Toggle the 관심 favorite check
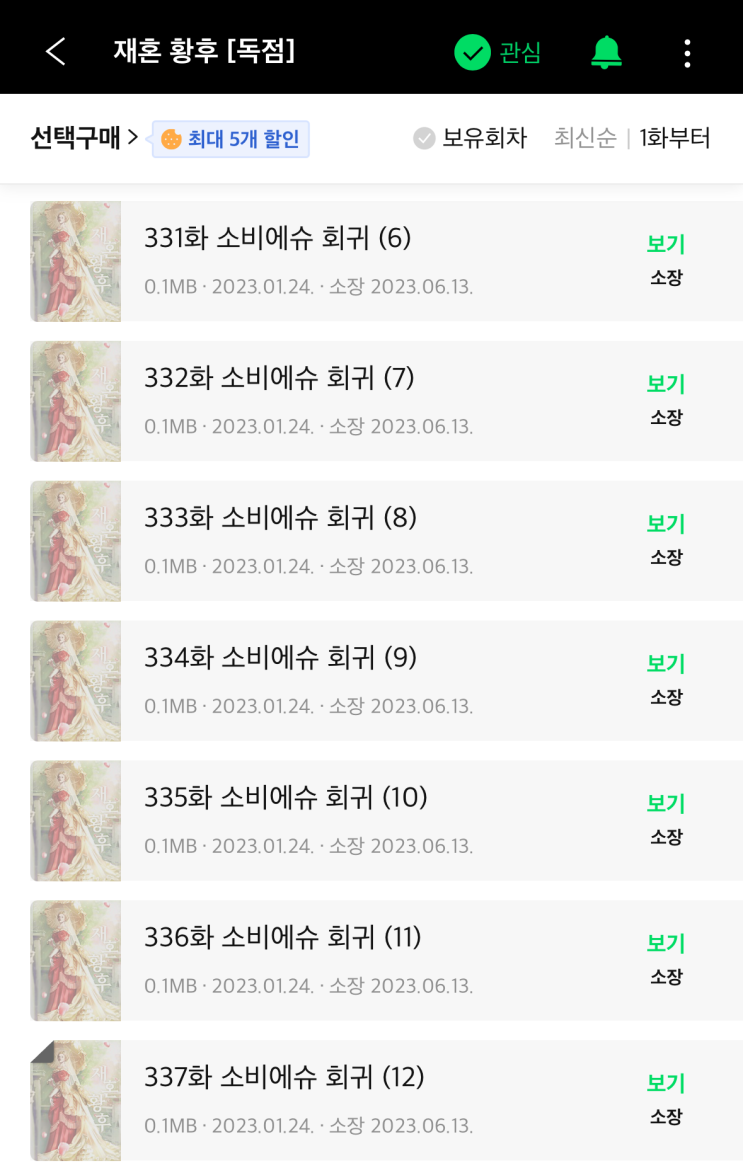Image resolution: width=743 pixels, height=1168 pixels. 497,52
